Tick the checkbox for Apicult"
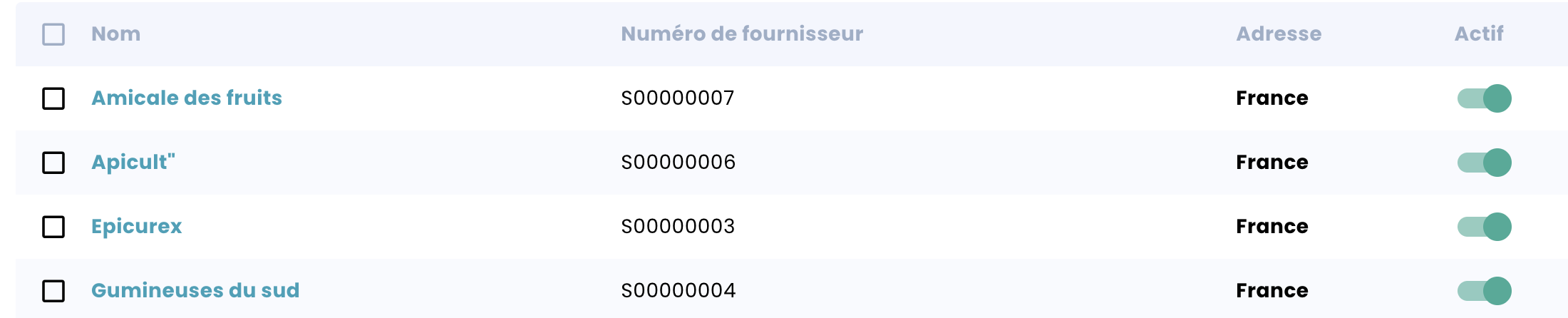1568x318 pixels. click(53, 163)
